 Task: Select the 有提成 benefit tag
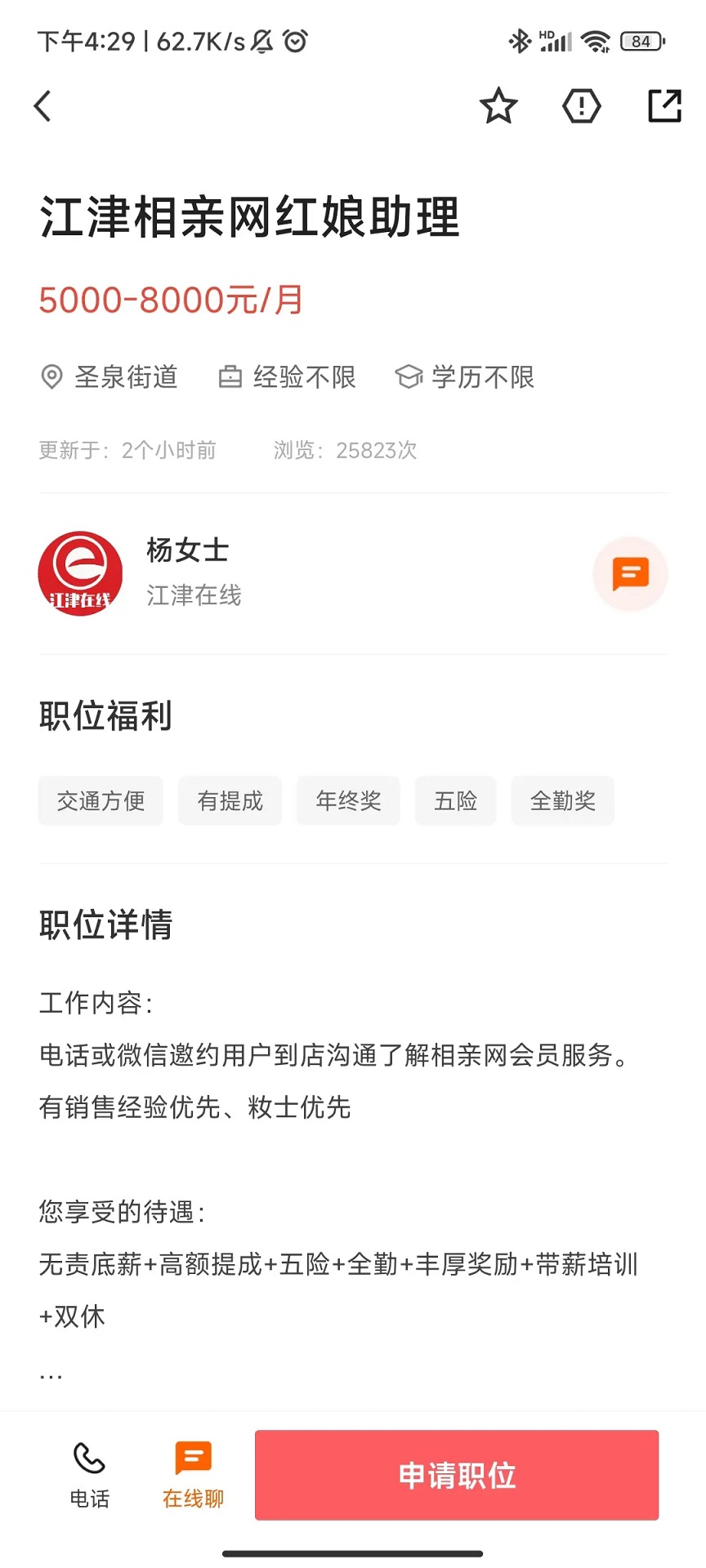coord(230,801)
